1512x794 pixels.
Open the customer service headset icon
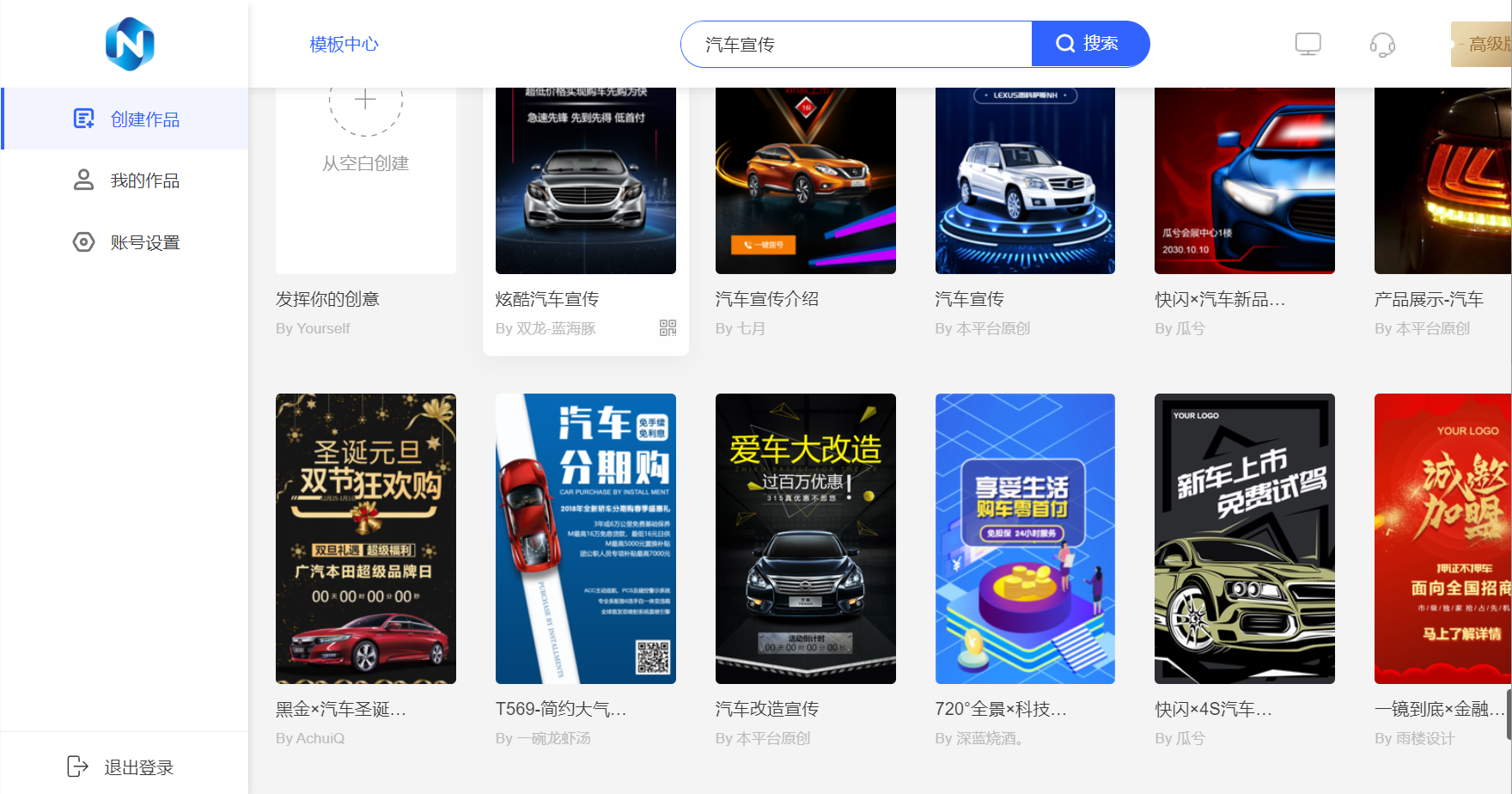(x=1381, y=45)
